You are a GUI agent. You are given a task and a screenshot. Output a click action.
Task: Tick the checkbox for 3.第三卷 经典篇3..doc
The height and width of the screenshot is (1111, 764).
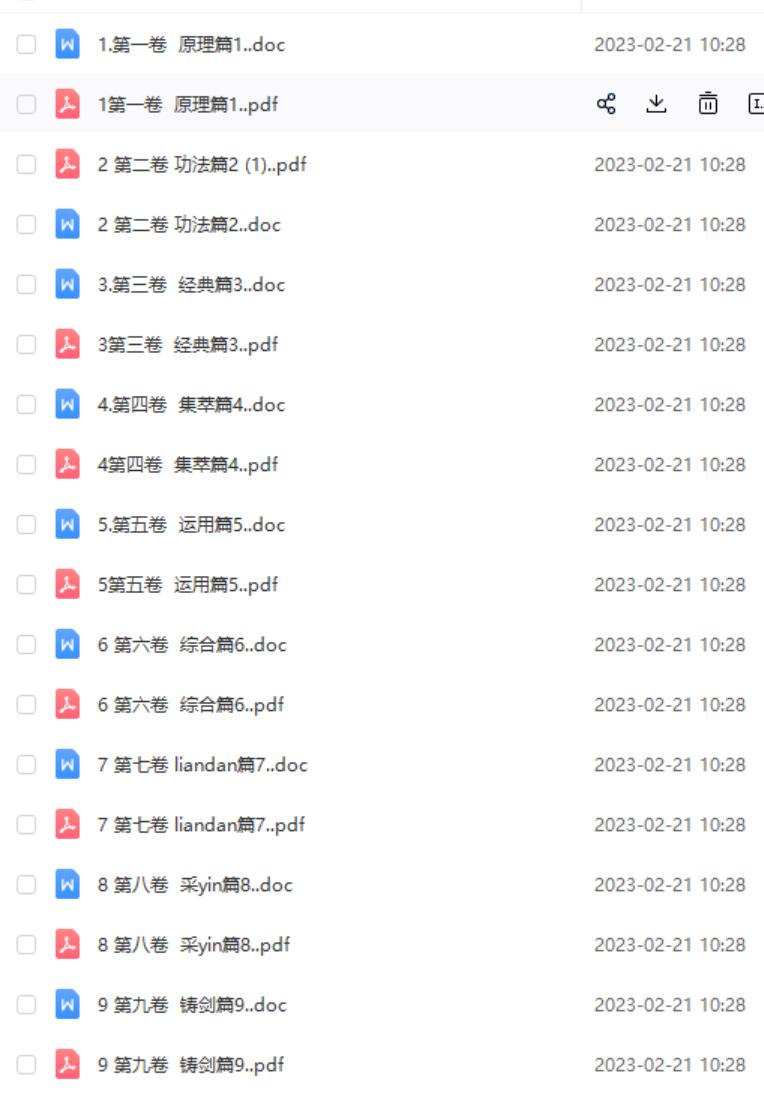pos(26,285)
